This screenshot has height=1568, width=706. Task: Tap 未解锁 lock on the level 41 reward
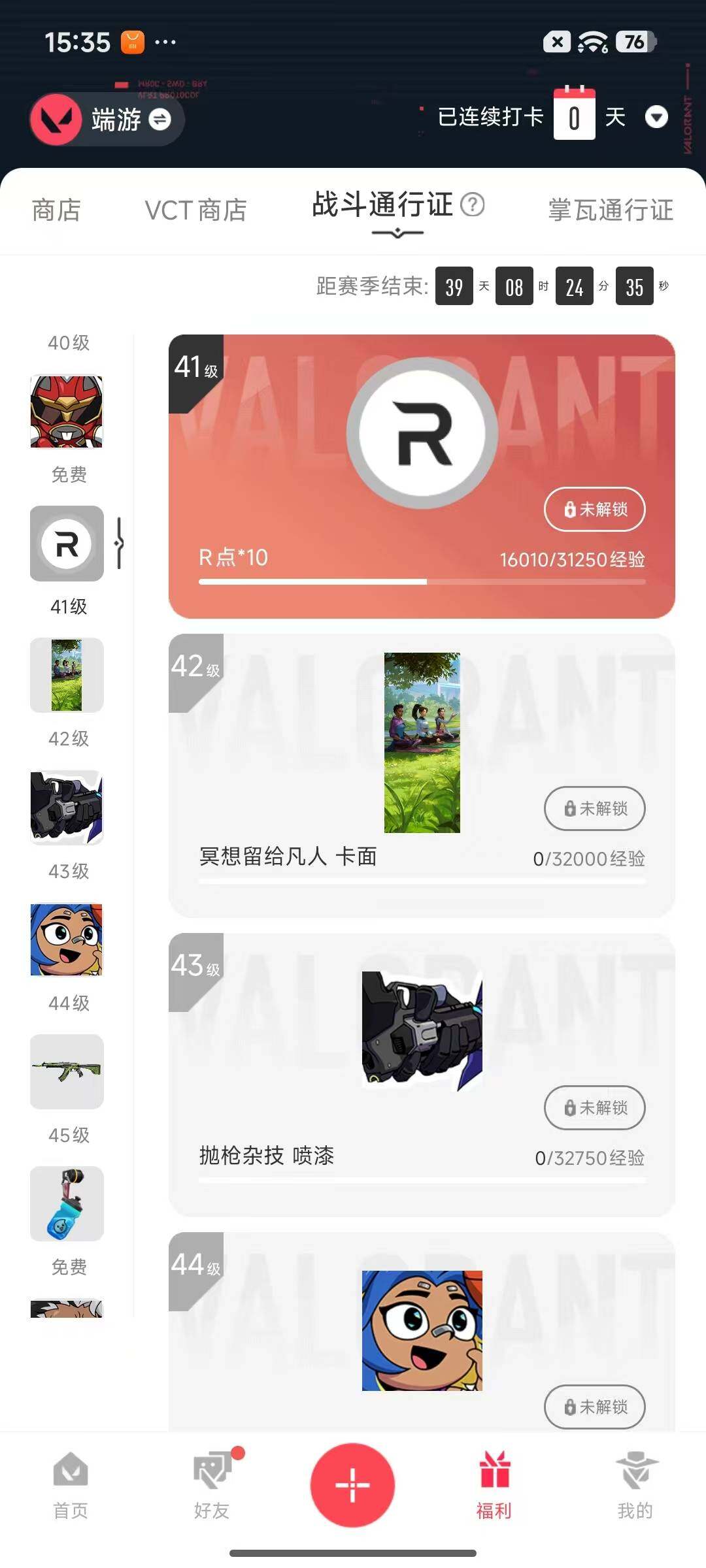click(x=594, y=510)
